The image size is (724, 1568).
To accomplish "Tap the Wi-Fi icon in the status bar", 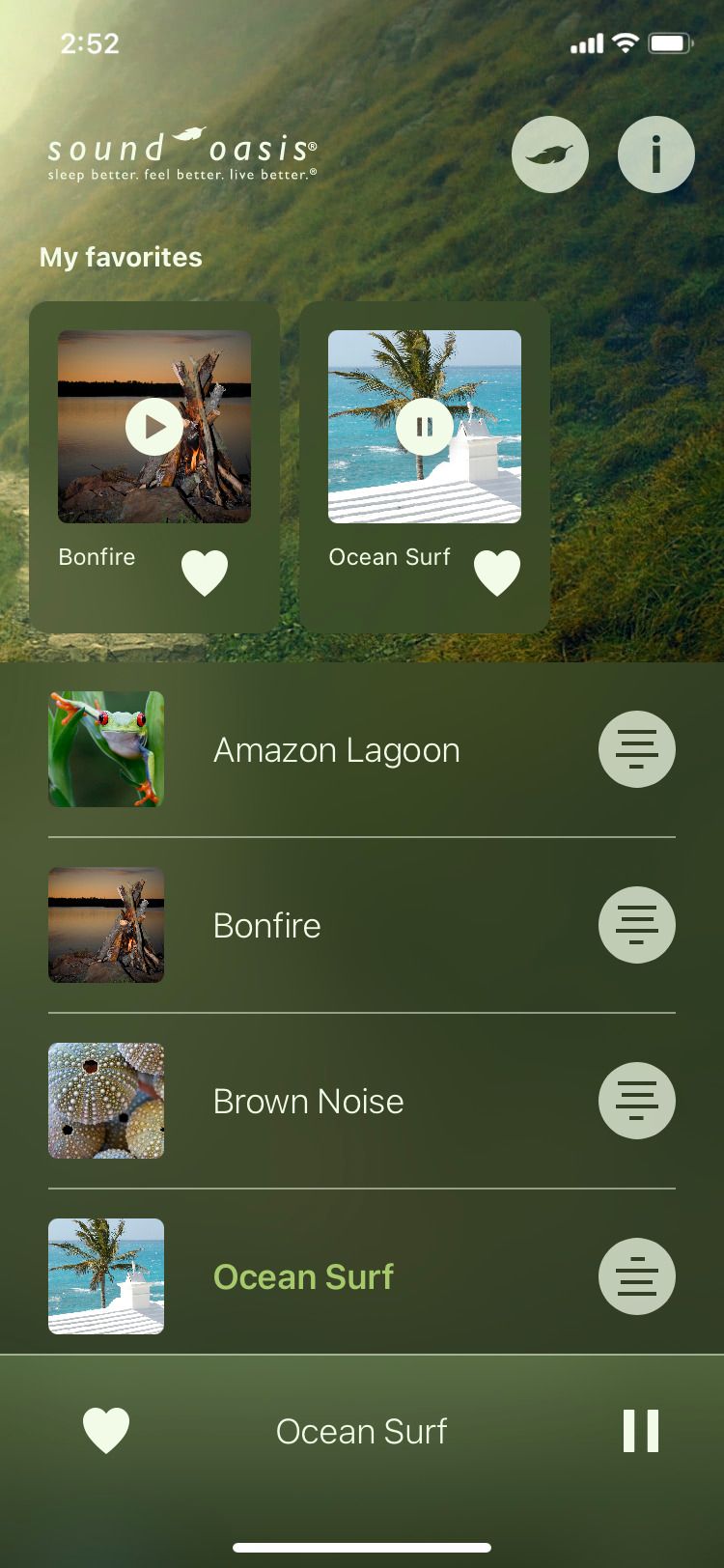I will coord(627,42).
